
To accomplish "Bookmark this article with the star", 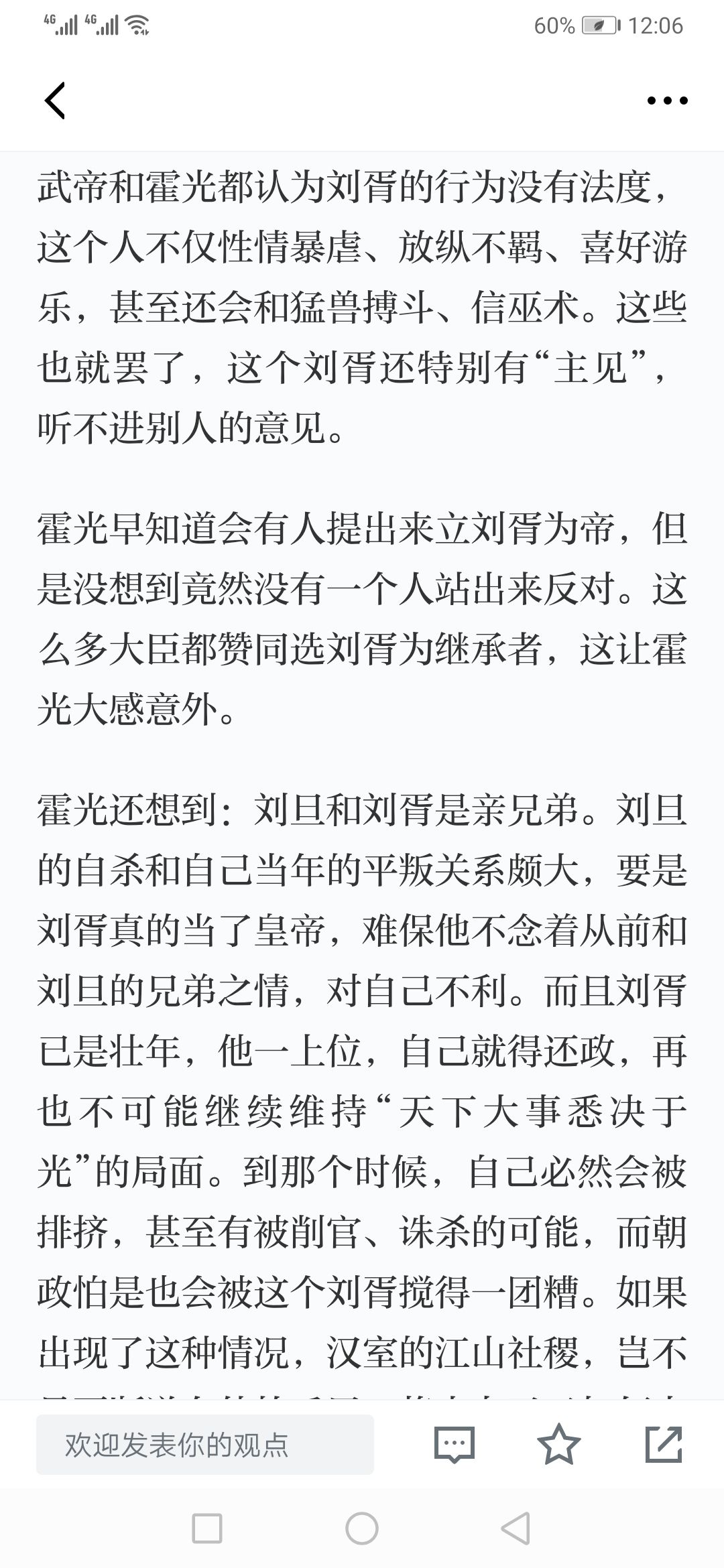I will click(x=559, y=1444).
